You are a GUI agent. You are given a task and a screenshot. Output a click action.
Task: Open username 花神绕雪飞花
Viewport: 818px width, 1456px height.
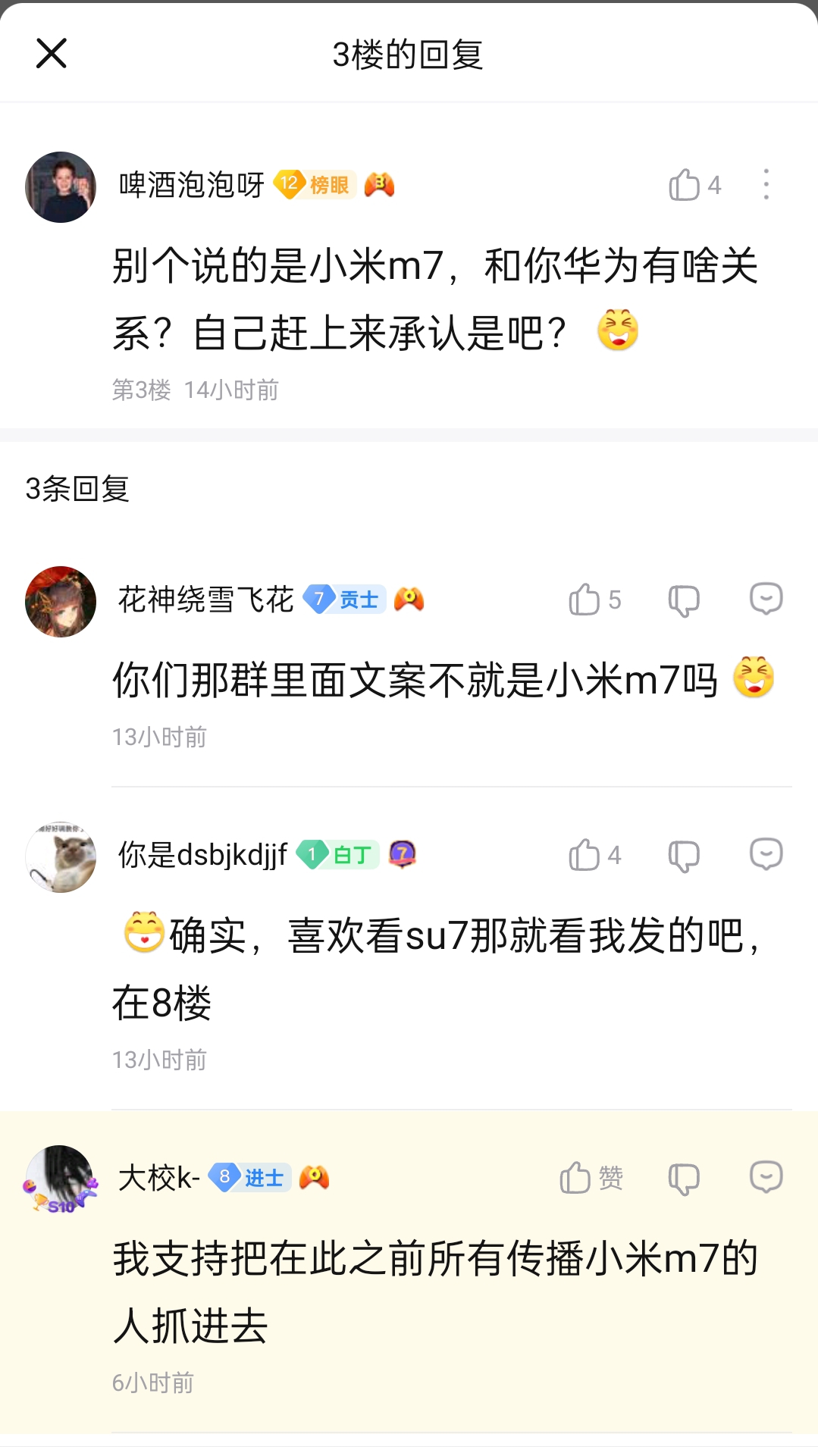click(205, 600)
